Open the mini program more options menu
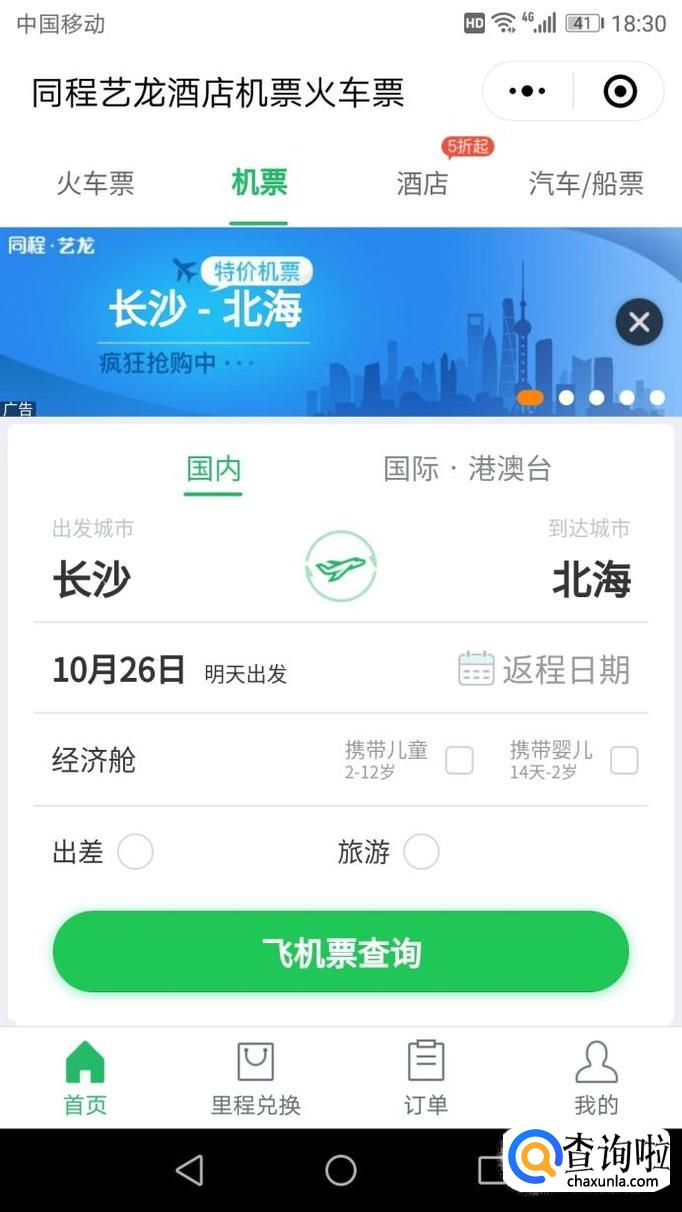682x1212 pixels. click(527, 92)
